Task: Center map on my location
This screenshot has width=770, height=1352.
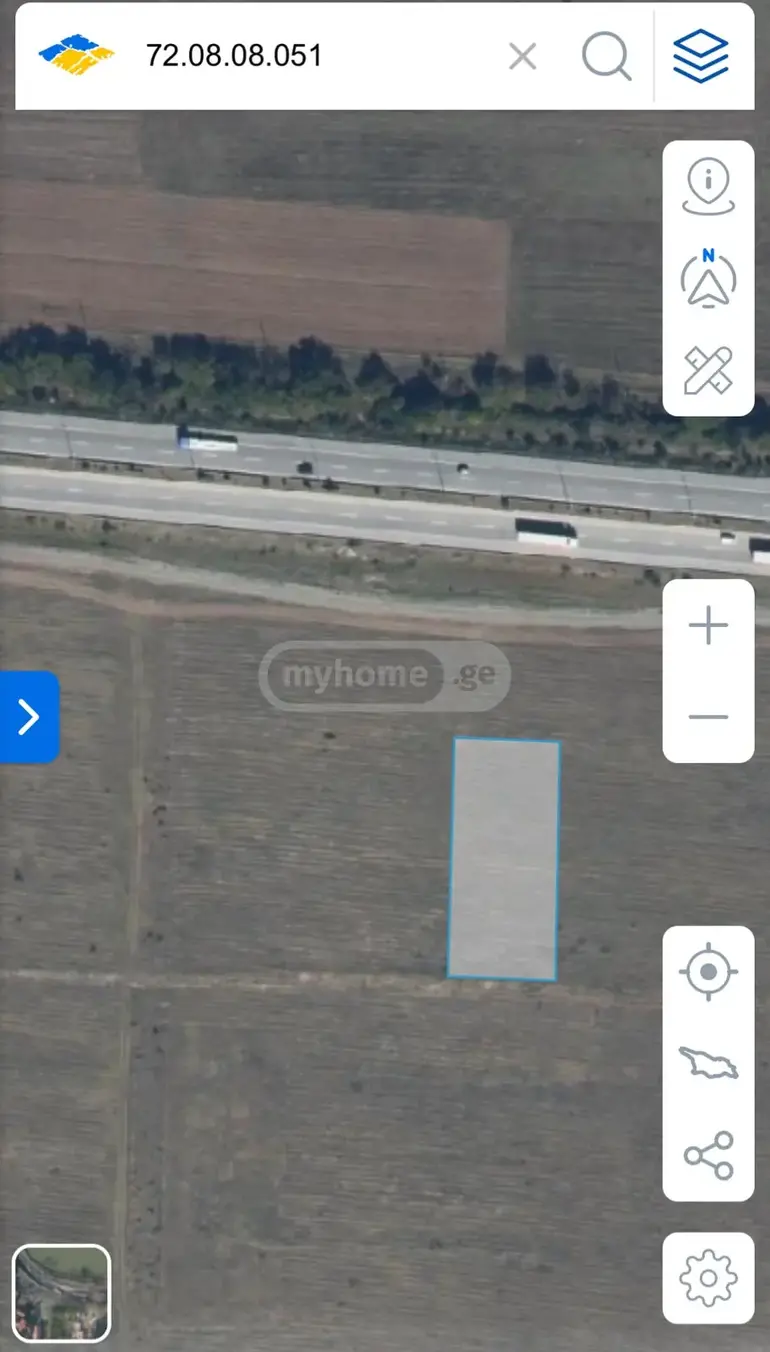Action: click(709, 971)
